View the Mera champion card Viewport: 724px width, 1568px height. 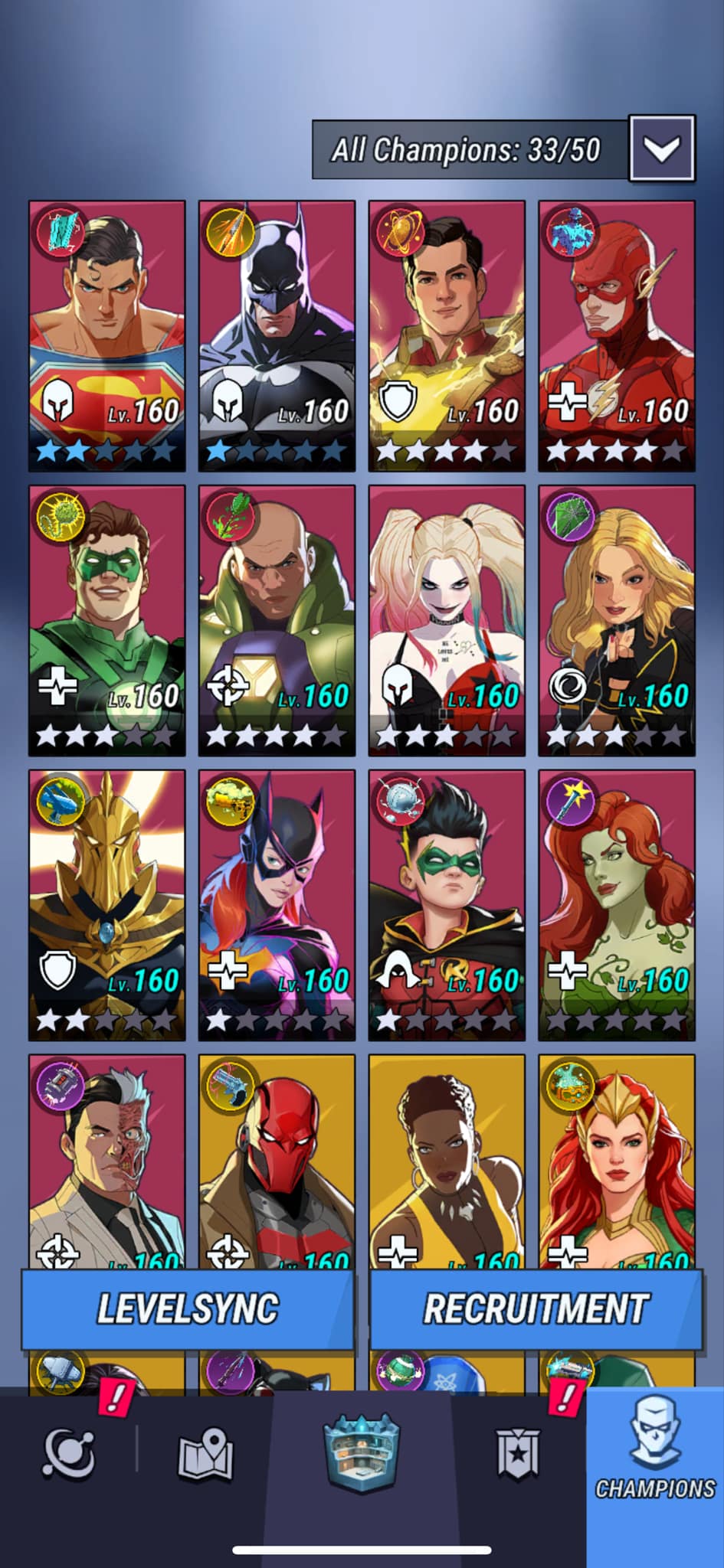coord(617,1161)
